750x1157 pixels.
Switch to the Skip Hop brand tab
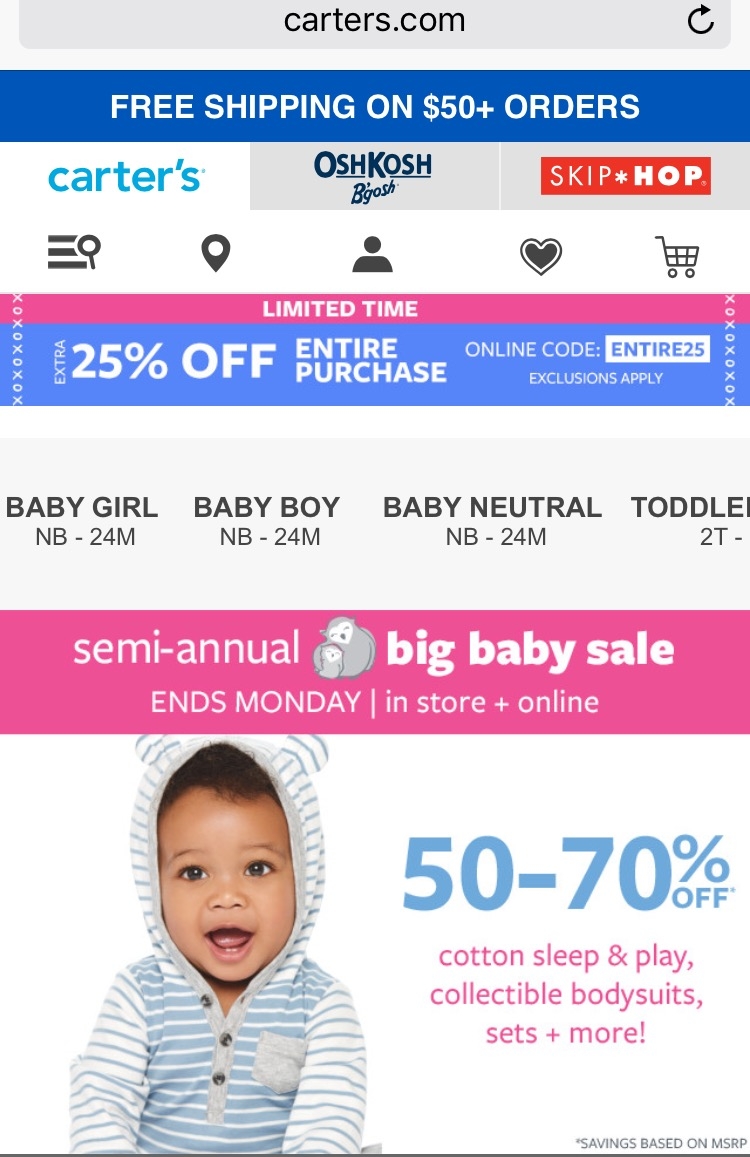coord(625,177)
